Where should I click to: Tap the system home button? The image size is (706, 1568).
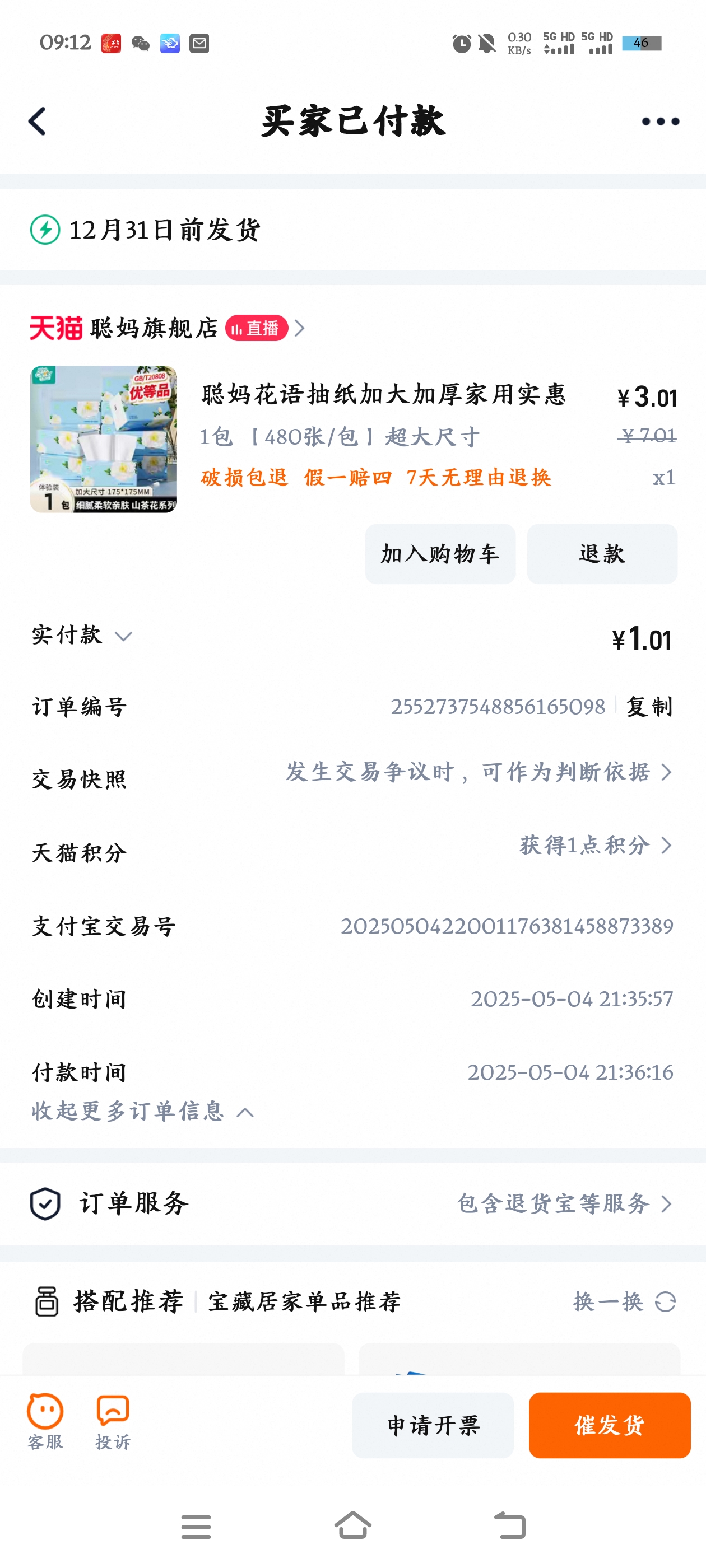352,1525
